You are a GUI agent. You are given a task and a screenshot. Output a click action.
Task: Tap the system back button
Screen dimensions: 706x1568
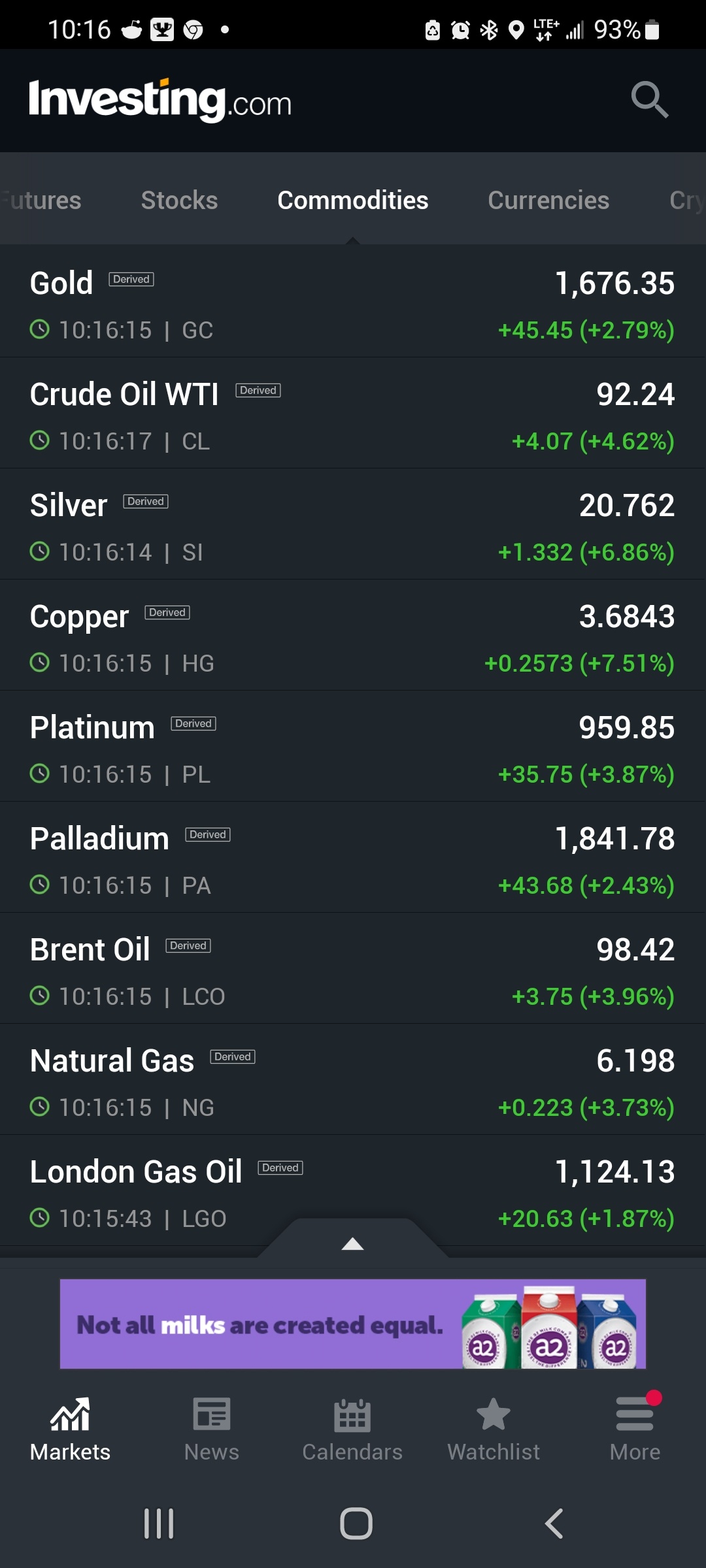[554, 1524]
